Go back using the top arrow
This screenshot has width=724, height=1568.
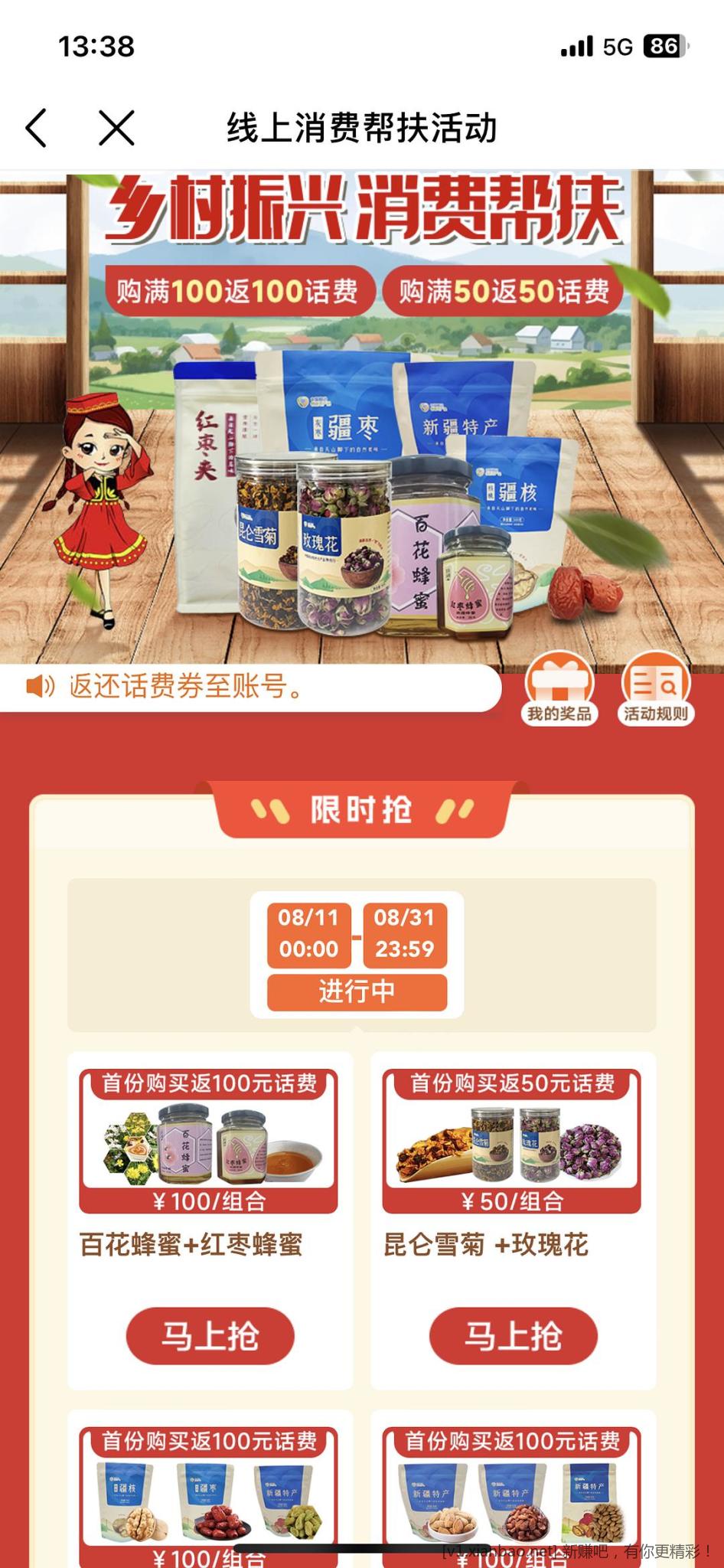(x=37, y=127)
